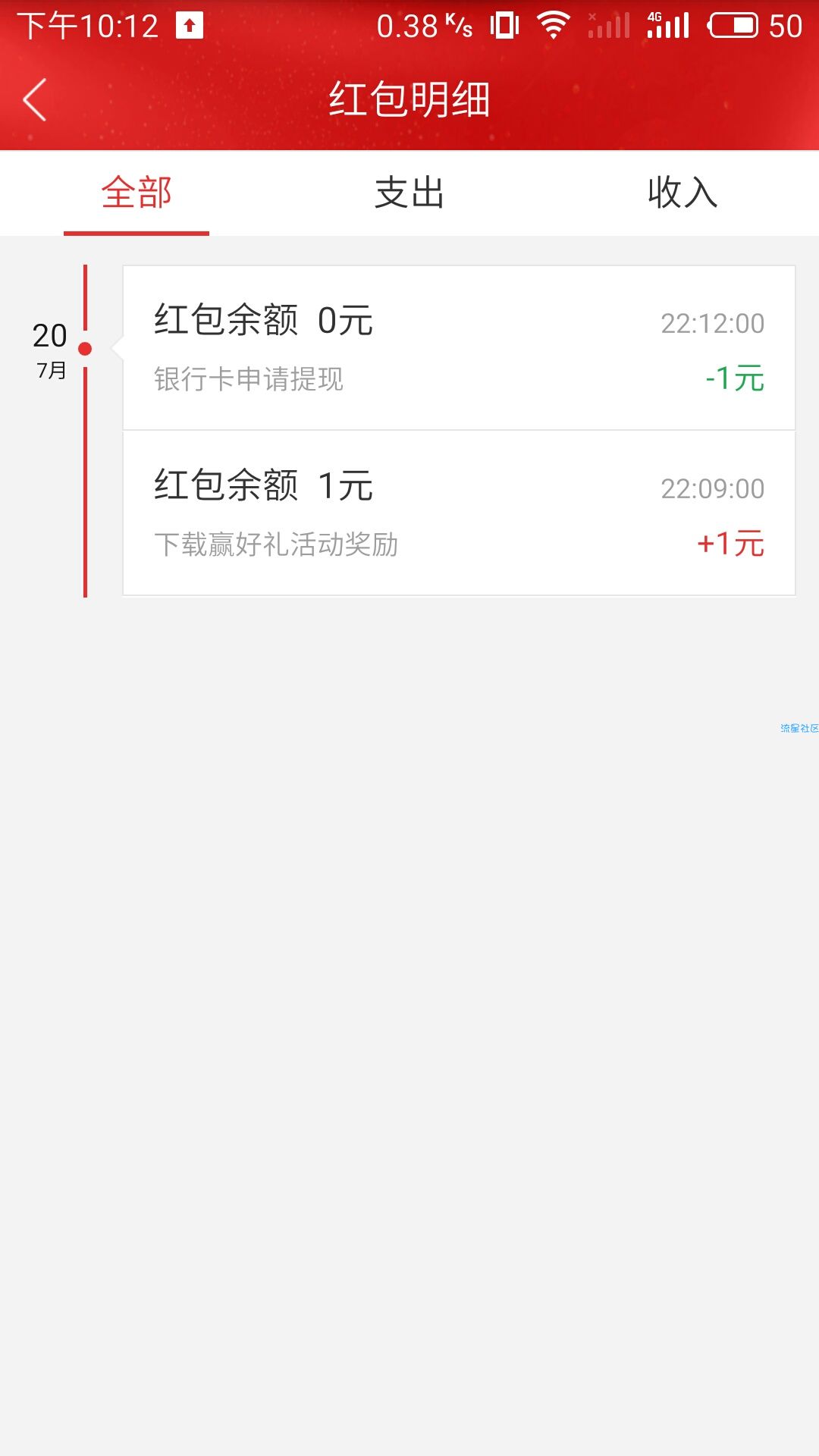Screen dimensions: 819x1456
Task: Select the 全部 tab
Action: (x=136, y=193)
